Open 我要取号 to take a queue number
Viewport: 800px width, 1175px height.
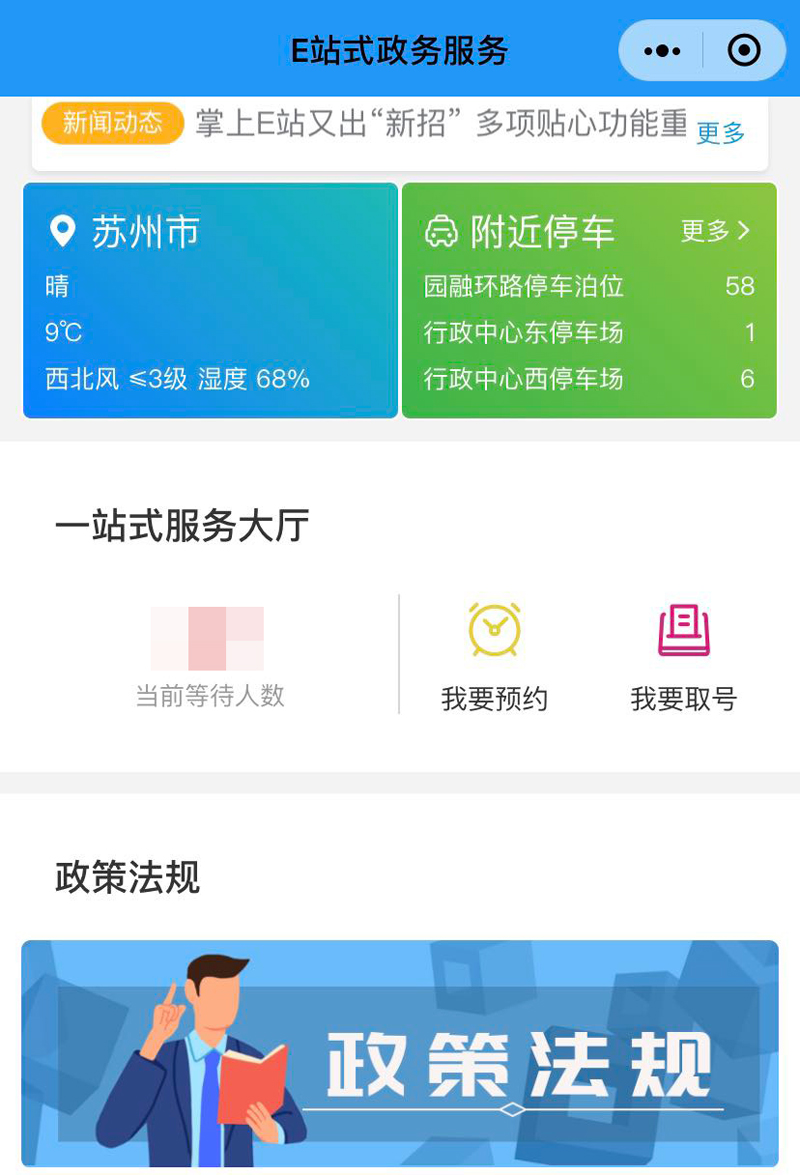pyautogui.click(x=683, y=655)
